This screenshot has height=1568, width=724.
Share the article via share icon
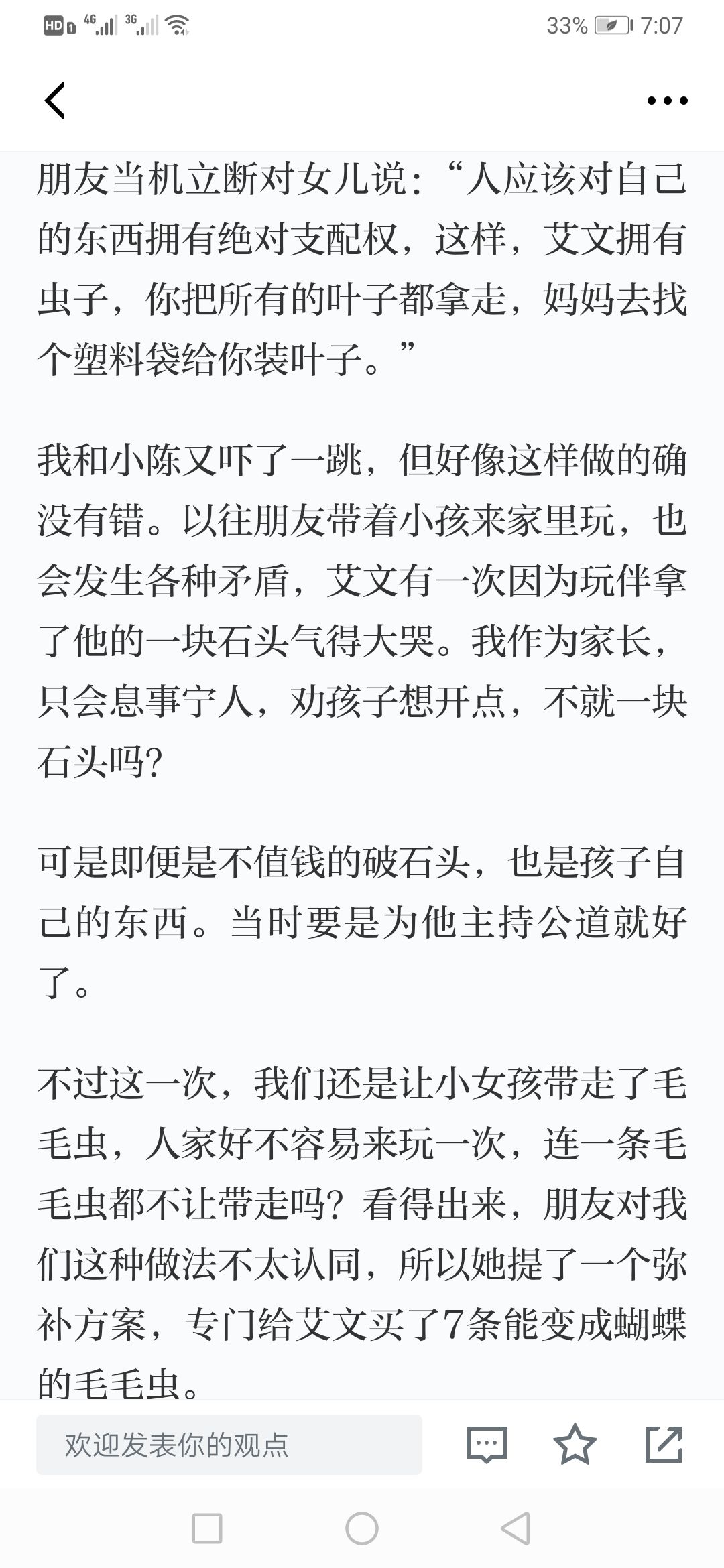[x=664, y=1444]
